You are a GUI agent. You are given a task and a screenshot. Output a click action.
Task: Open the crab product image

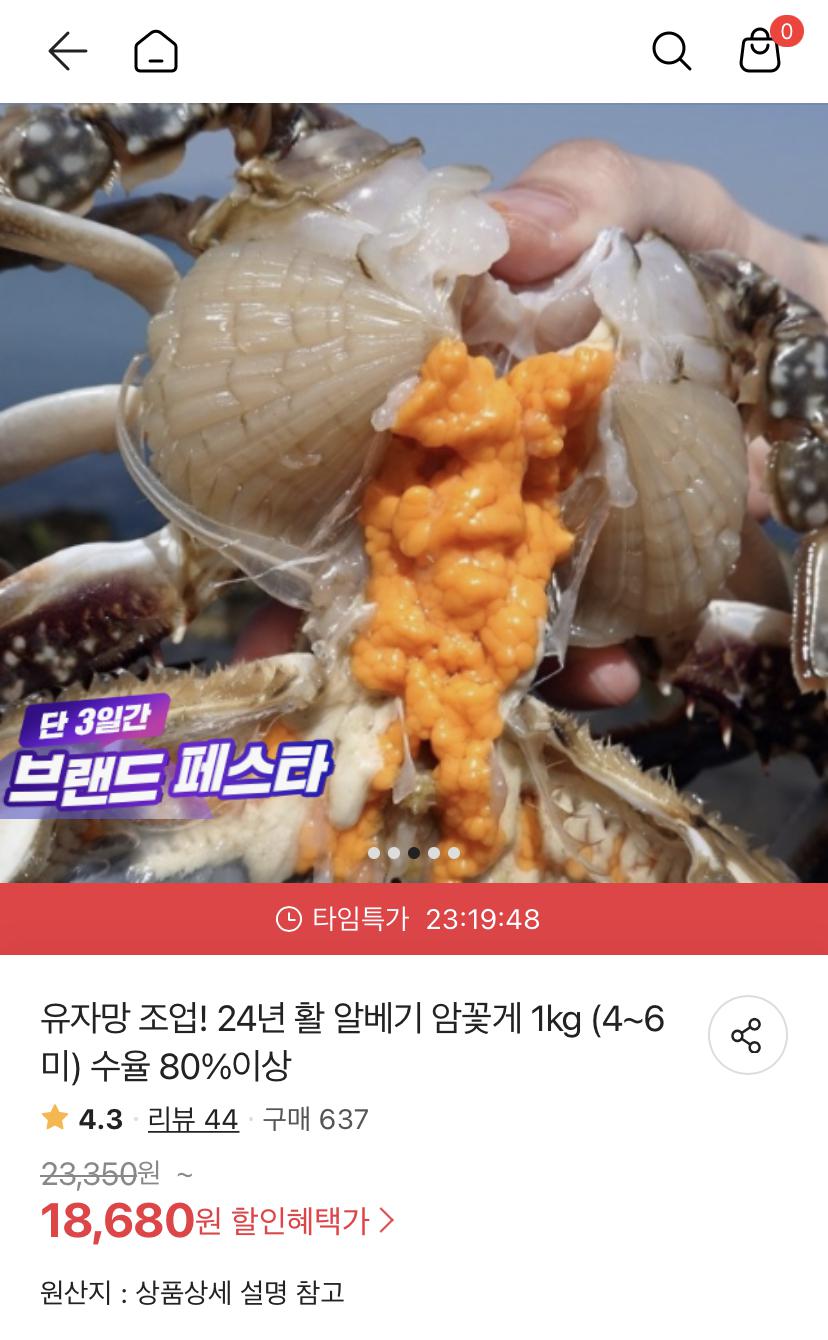(x=414, y=450)
